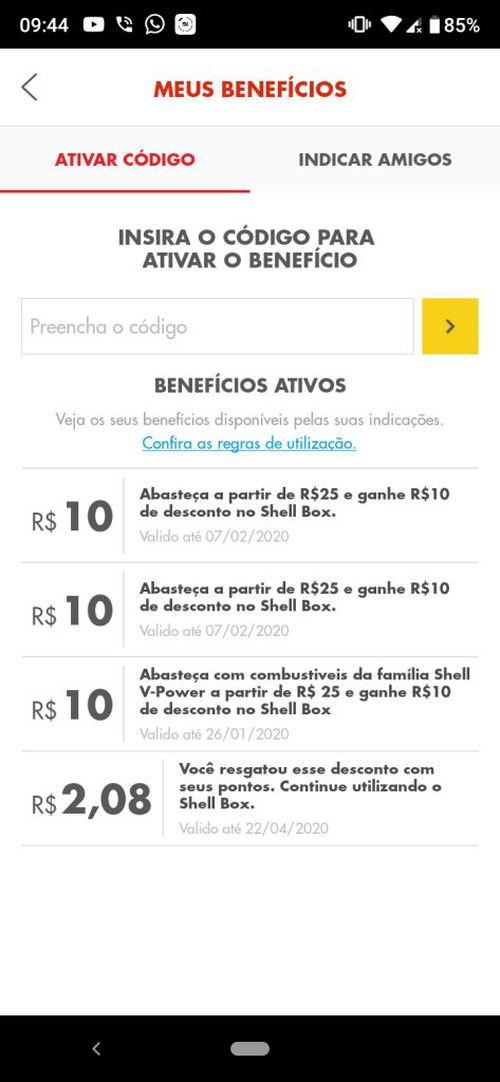The image size is (500, 1082).
Task: Submit the code with the yellow arrow button
Action: pos(450,326)
